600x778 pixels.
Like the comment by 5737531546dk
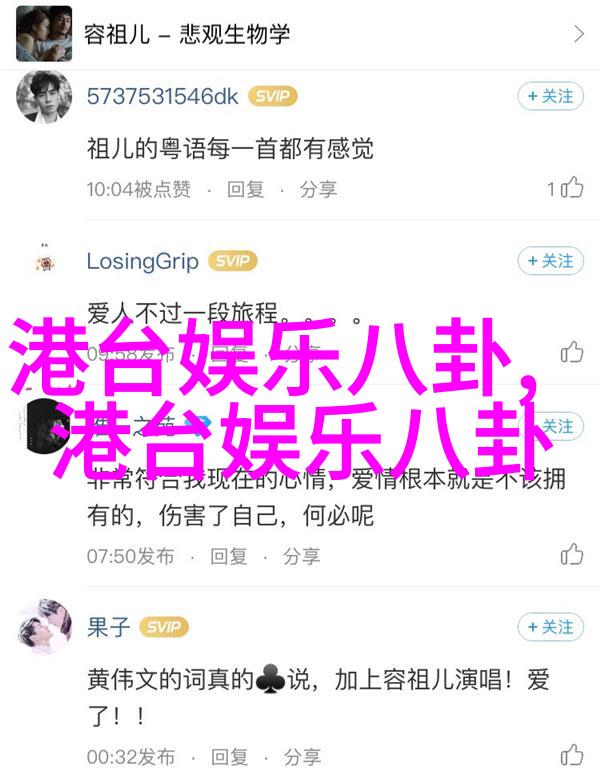point(570,188)
